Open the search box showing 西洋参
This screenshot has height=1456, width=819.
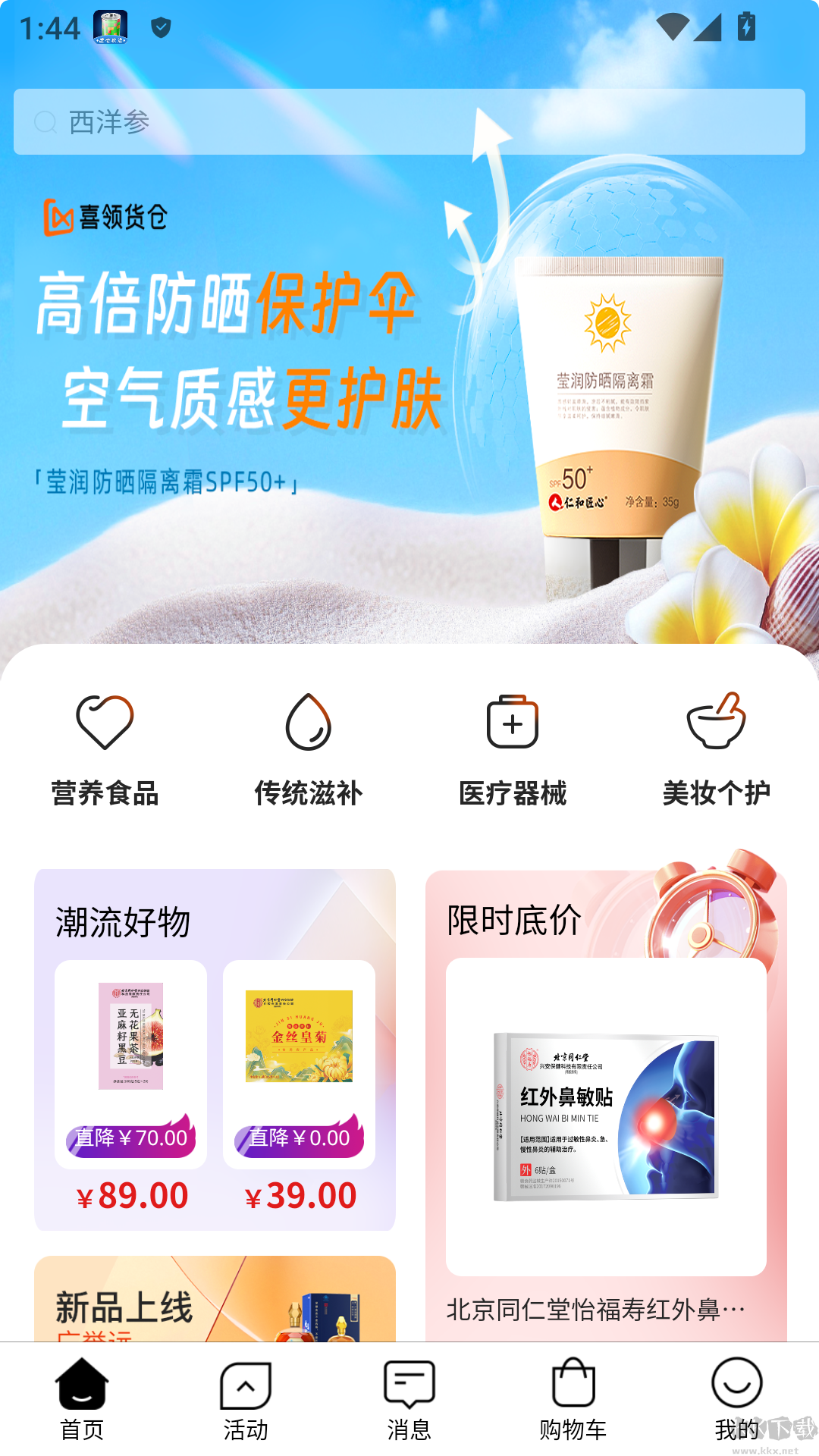click(409, 122)
